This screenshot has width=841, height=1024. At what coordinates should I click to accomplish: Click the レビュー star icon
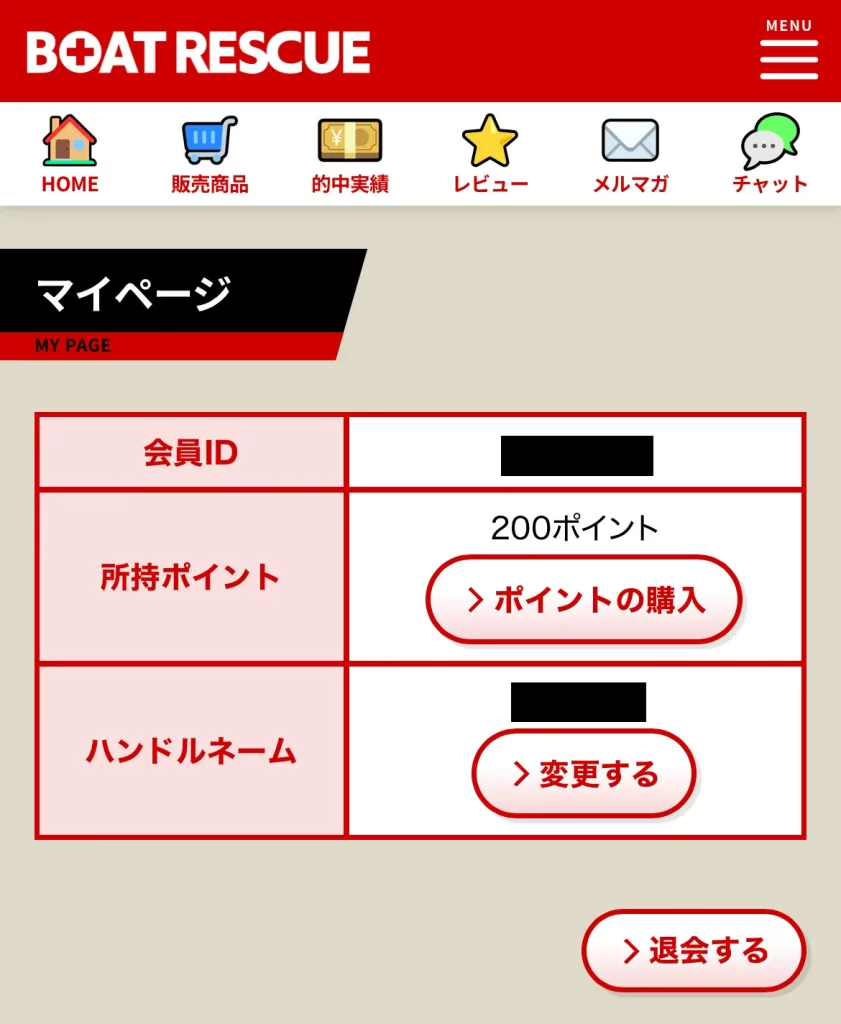click(490, 140)
